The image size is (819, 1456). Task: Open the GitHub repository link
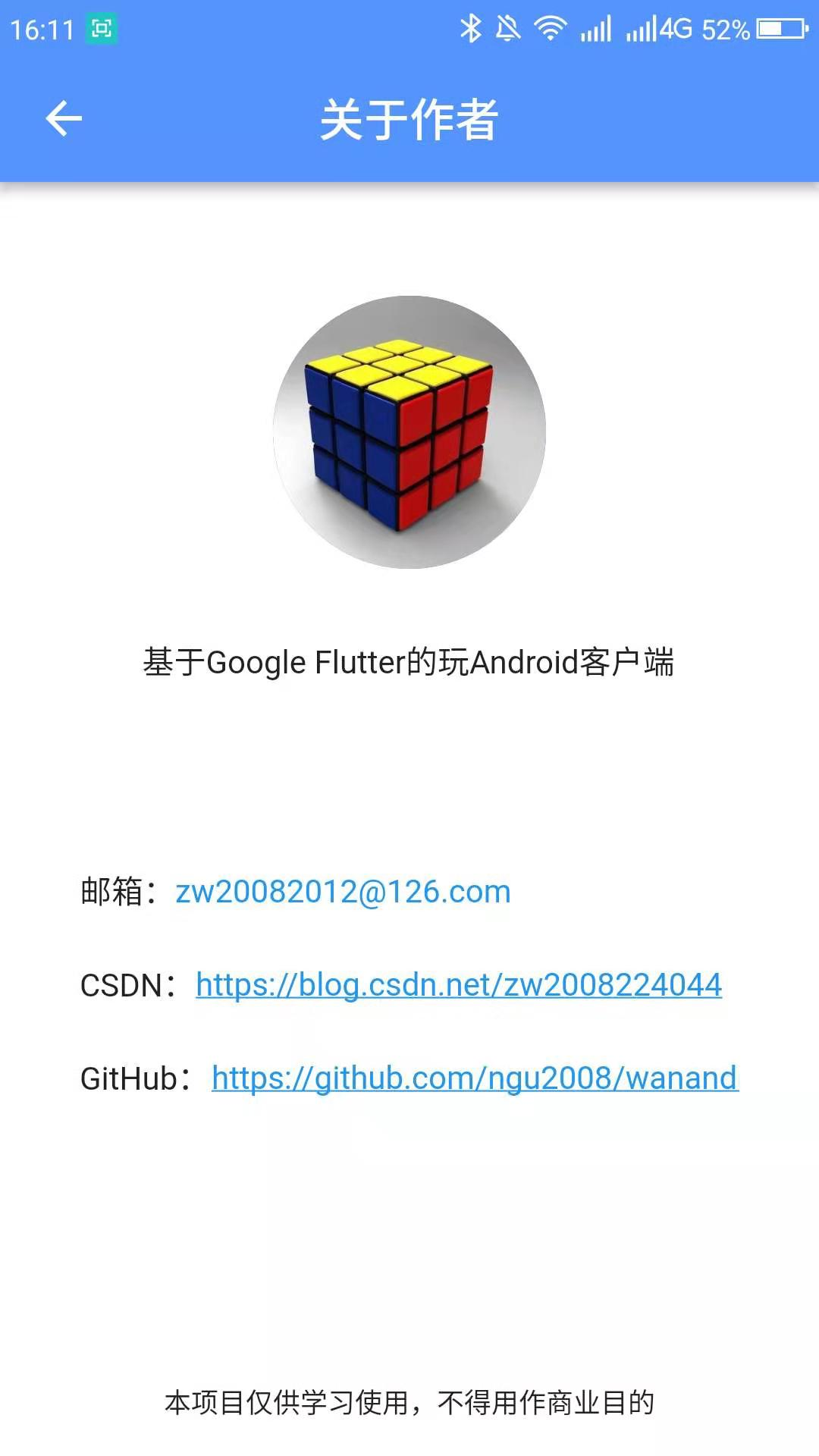pos(475,1078)
